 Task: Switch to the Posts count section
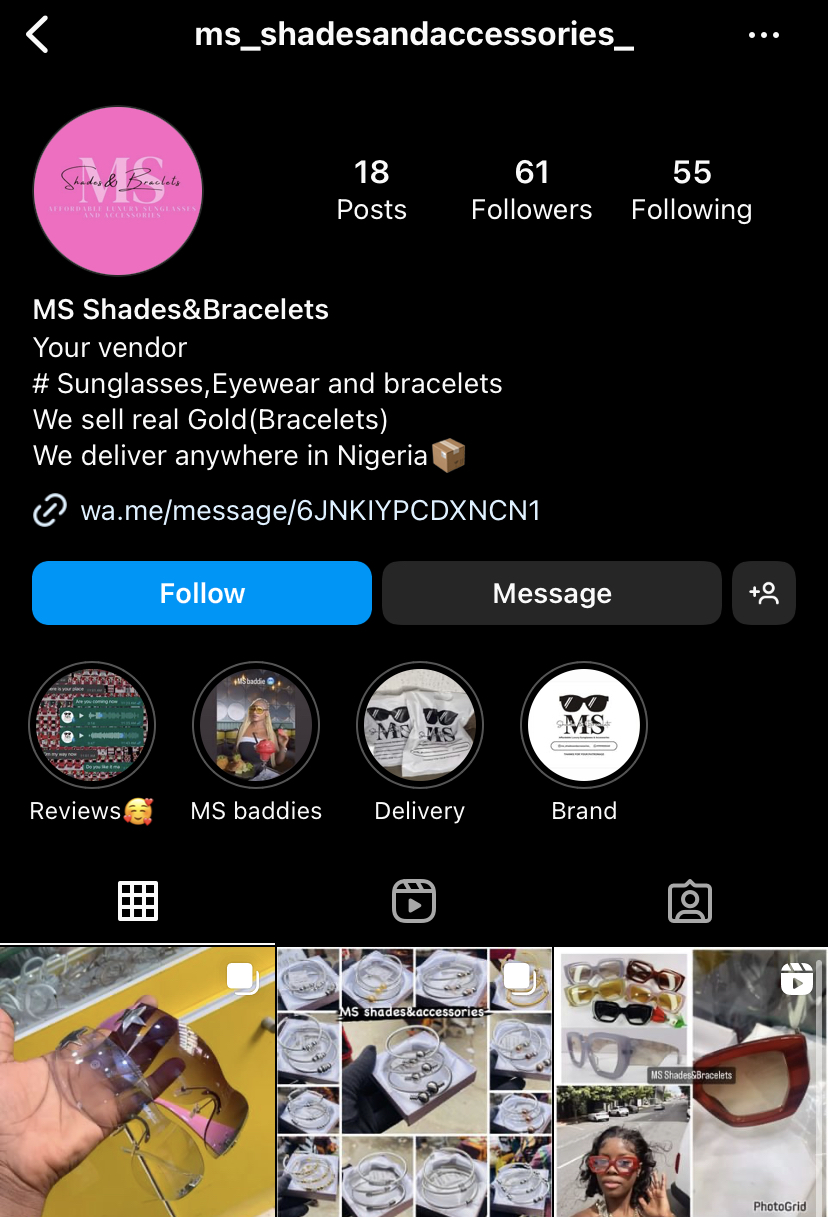coord(371,190)
